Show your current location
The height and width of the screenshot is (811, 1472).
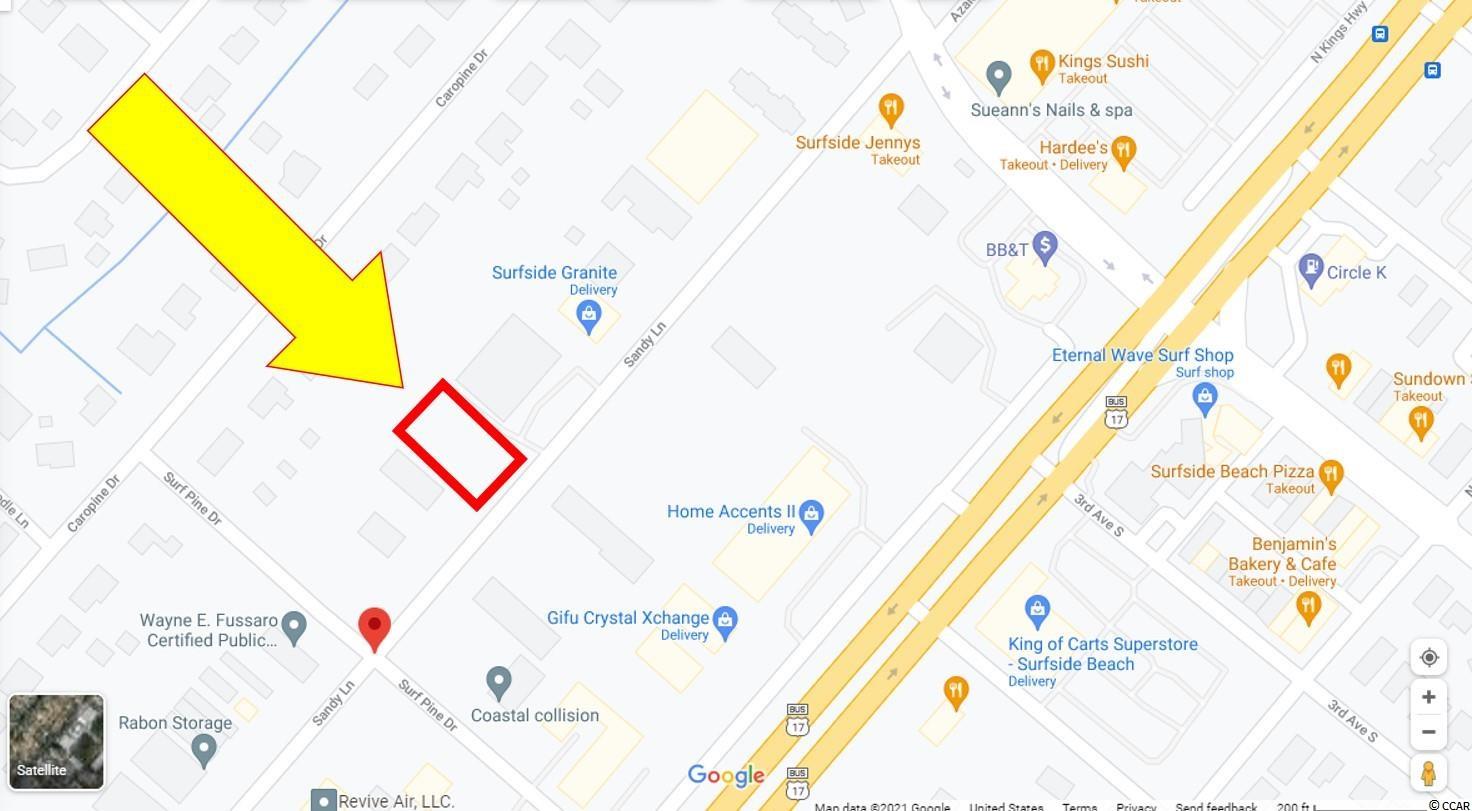(1429, 657)
